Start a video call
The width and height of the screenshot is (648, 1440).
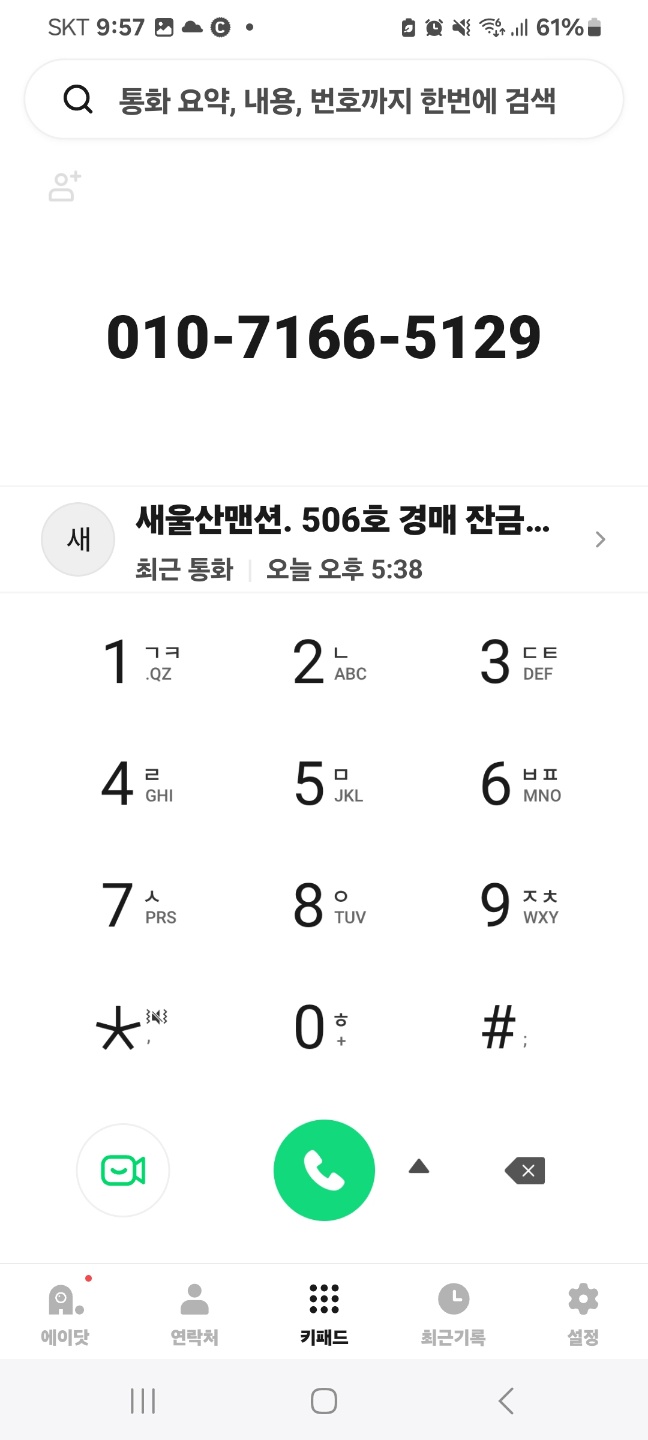click(123, 1170)
